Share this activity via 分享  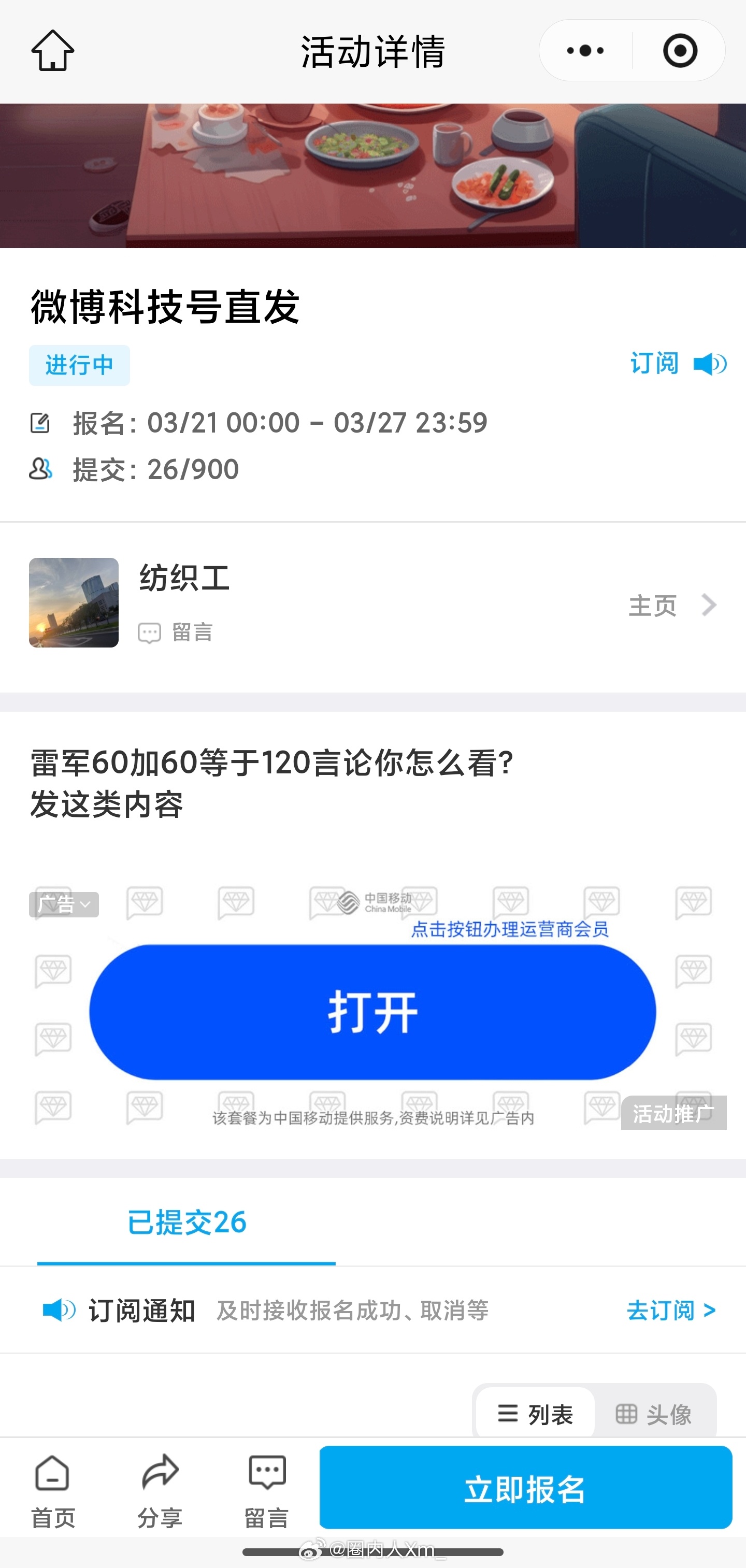pyautogui.click(x=160, y=1492)
